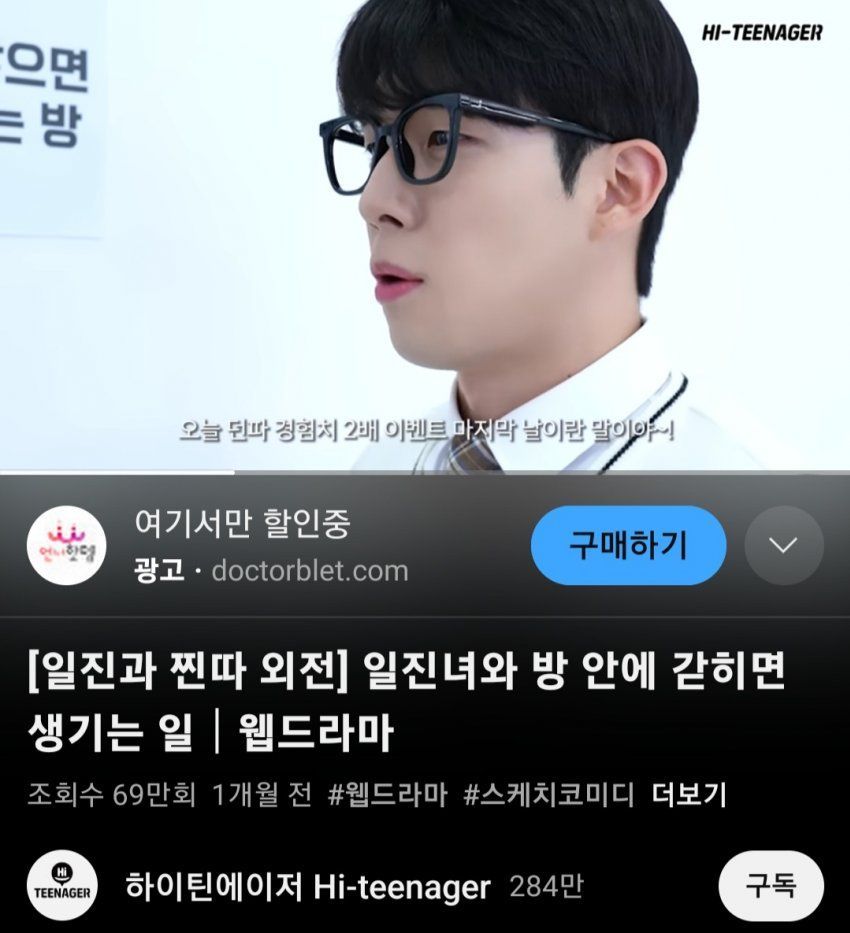Subscribe with the 구독 button
The width and height of the screenshot is (850, 933).
(x=770, y=886)
